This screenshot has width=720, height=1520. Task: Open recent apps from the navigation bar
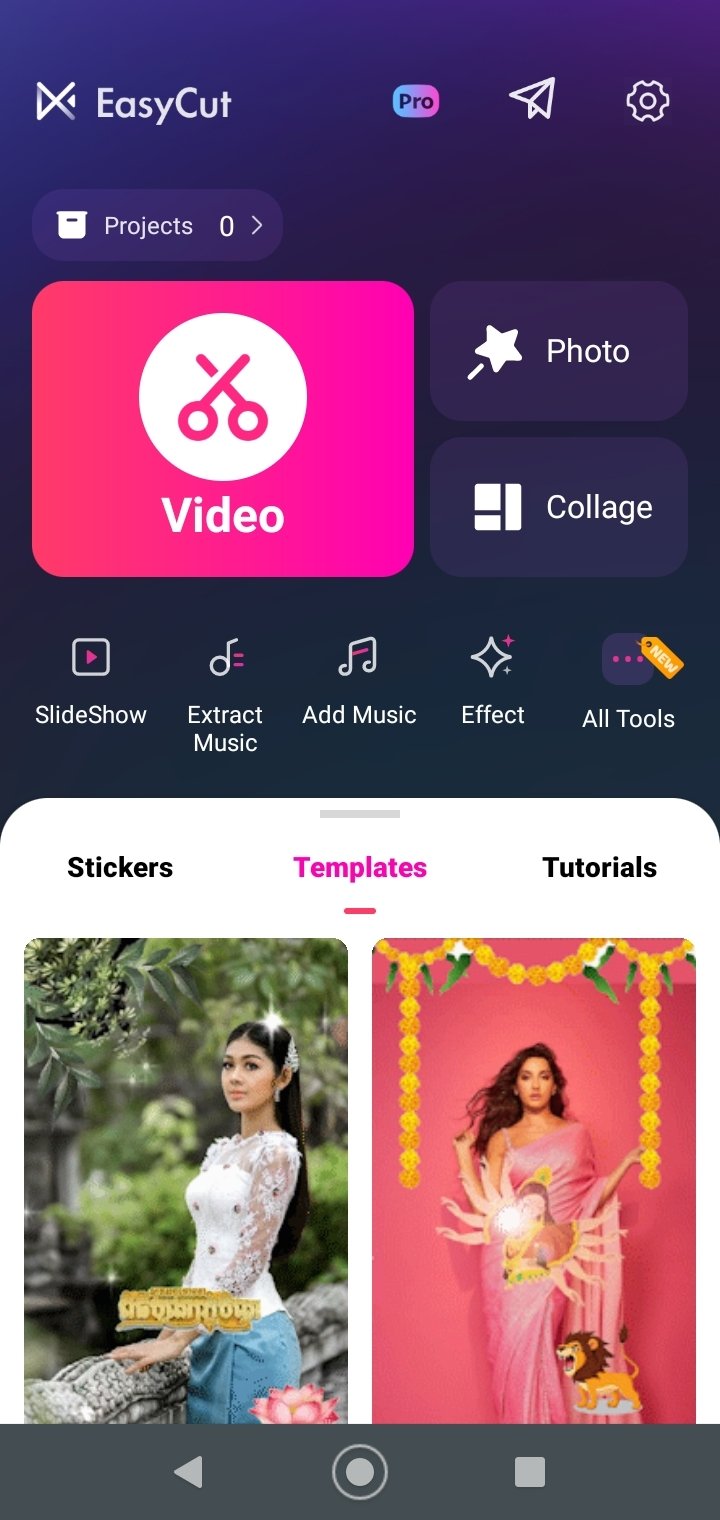(530, 1472)
